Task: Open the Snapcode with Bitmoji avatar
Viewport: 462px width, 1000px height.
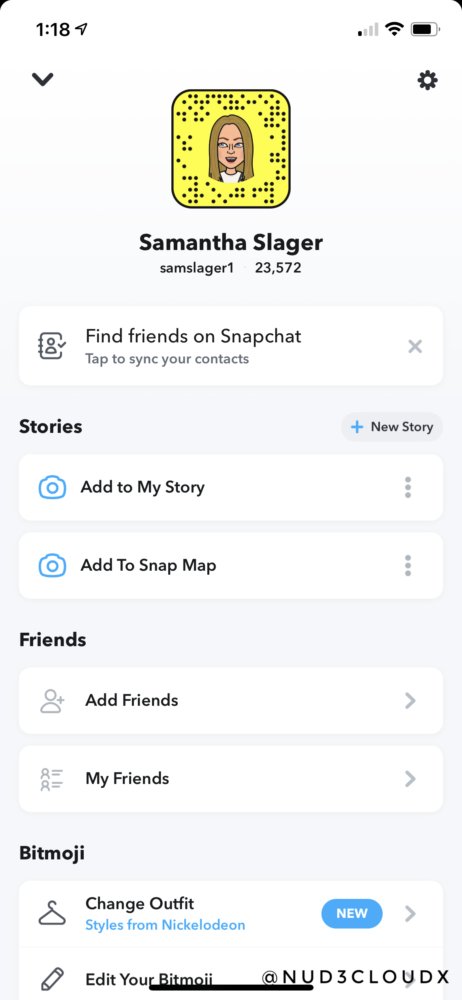Action: (231, 149)
